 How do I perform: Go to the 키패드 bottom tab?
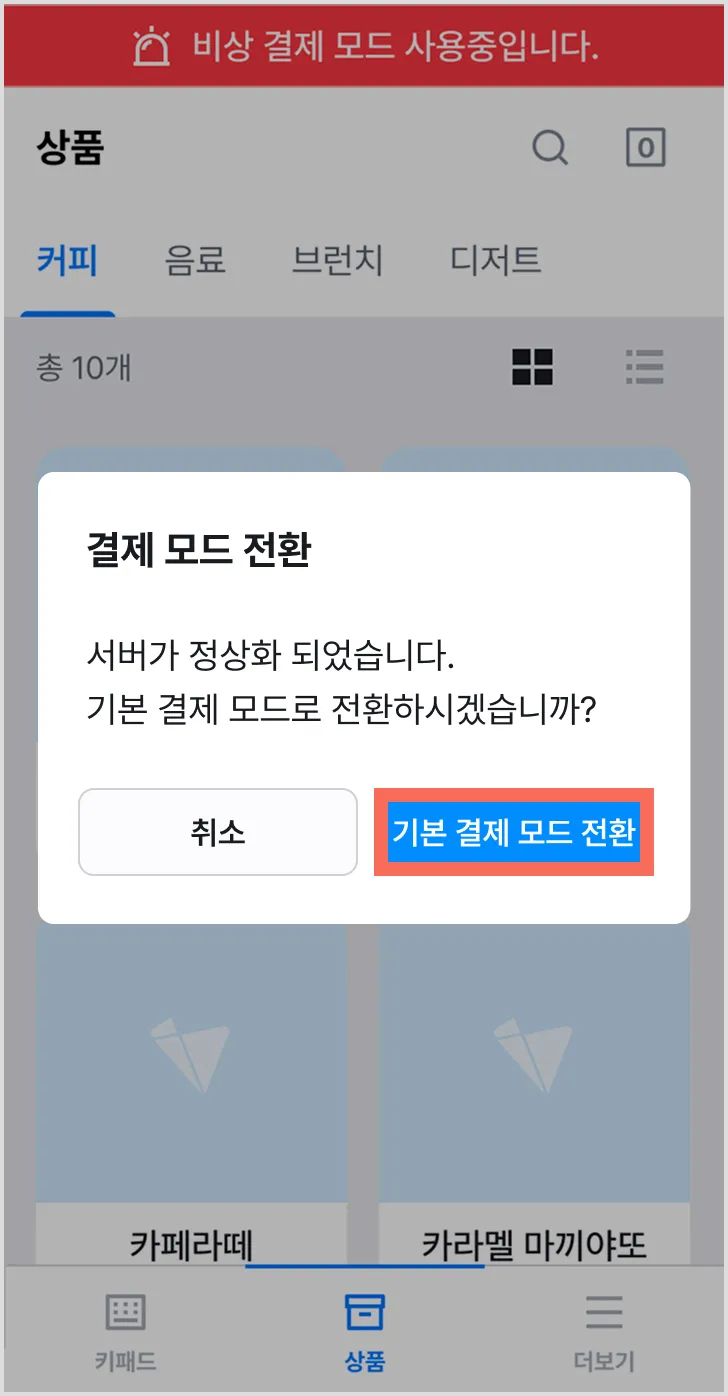pos(125,1331)
